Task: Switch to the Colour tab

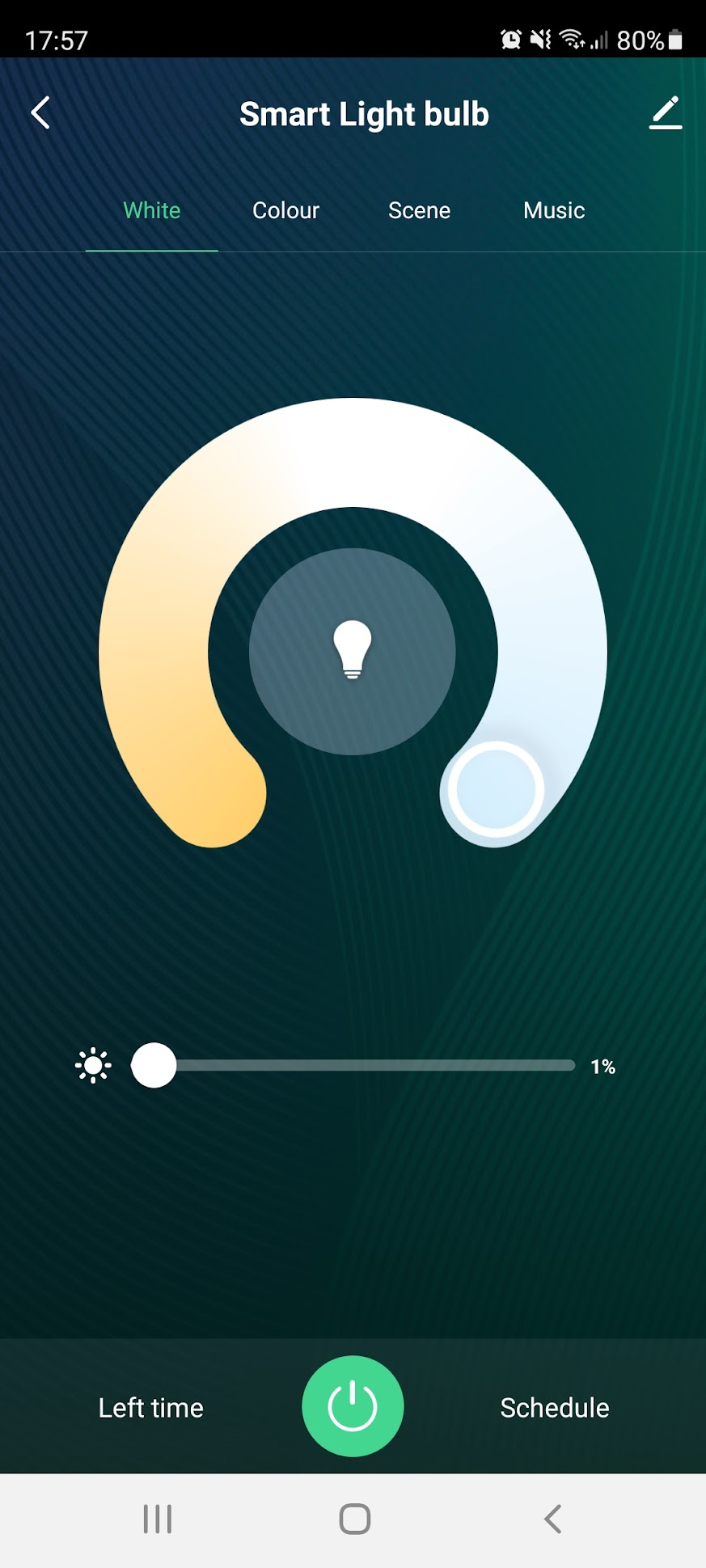Action: pos(285,210)
